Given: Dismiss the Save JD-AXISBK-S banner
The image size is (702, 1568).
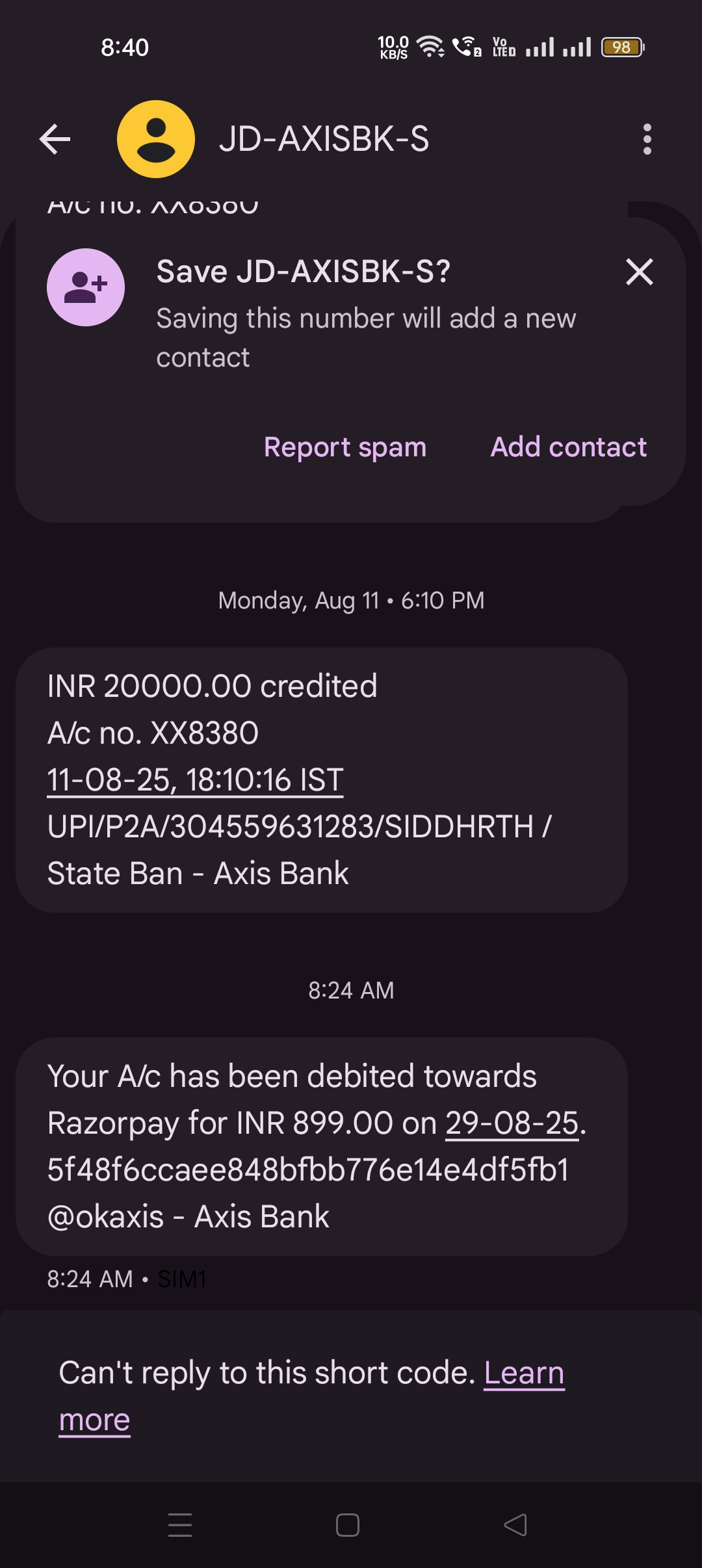Looking at the screenshot, I should [x=639, y=272].
